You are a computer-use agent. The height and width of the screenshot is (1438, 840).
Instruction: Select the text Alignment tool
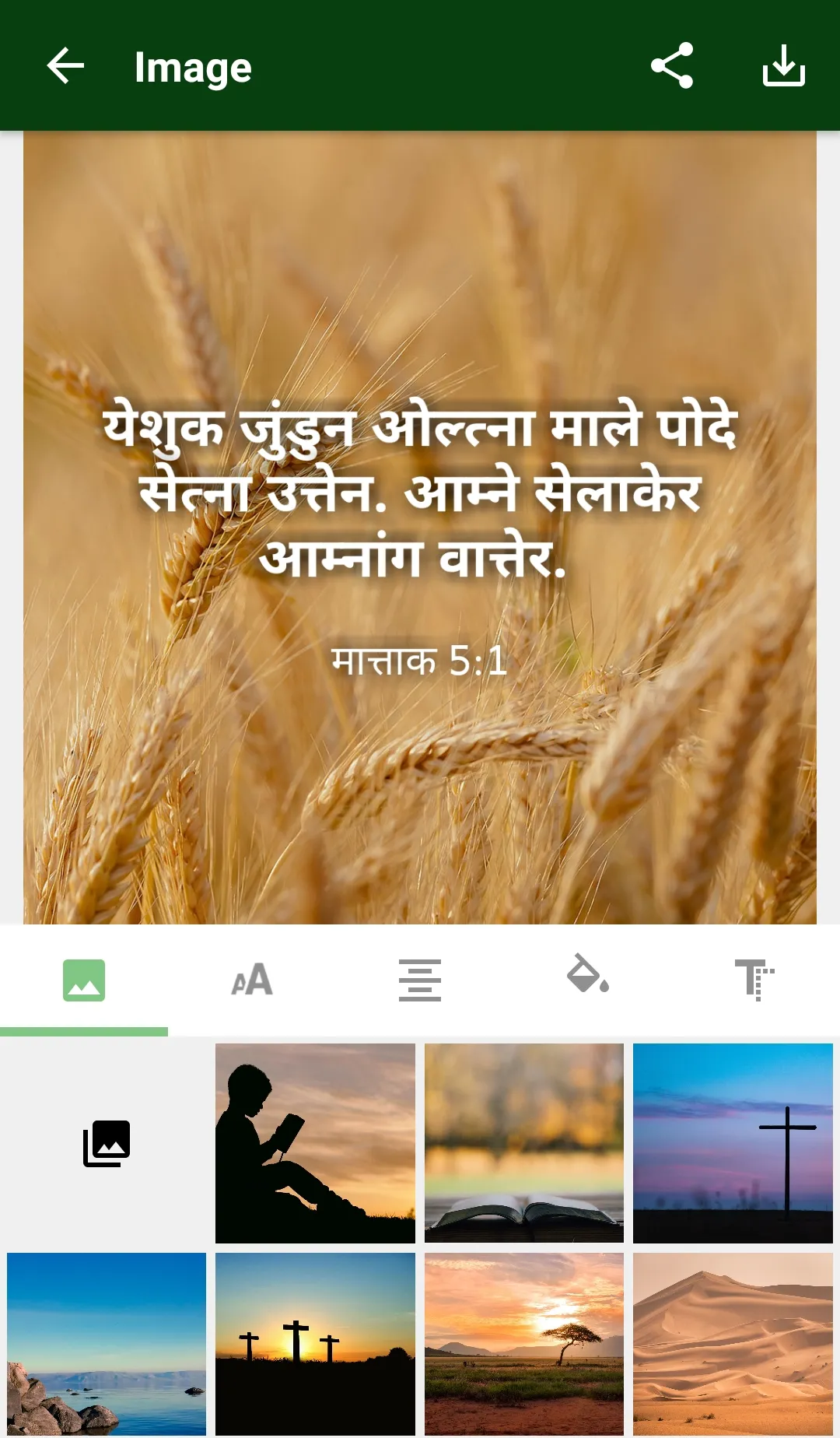[x=419, y=979]
